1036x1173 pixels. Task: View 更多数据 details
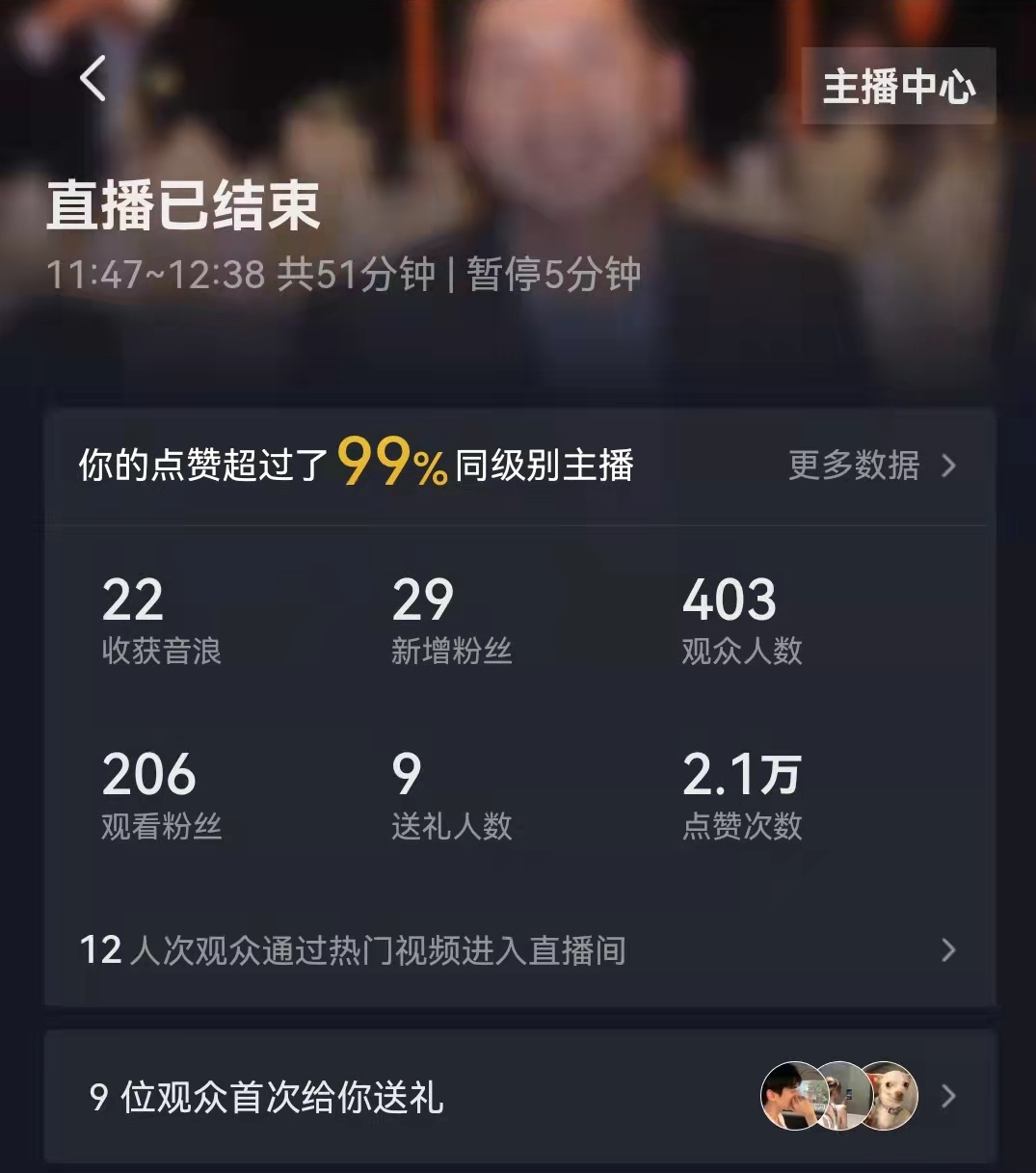click(x=871, y=466)
